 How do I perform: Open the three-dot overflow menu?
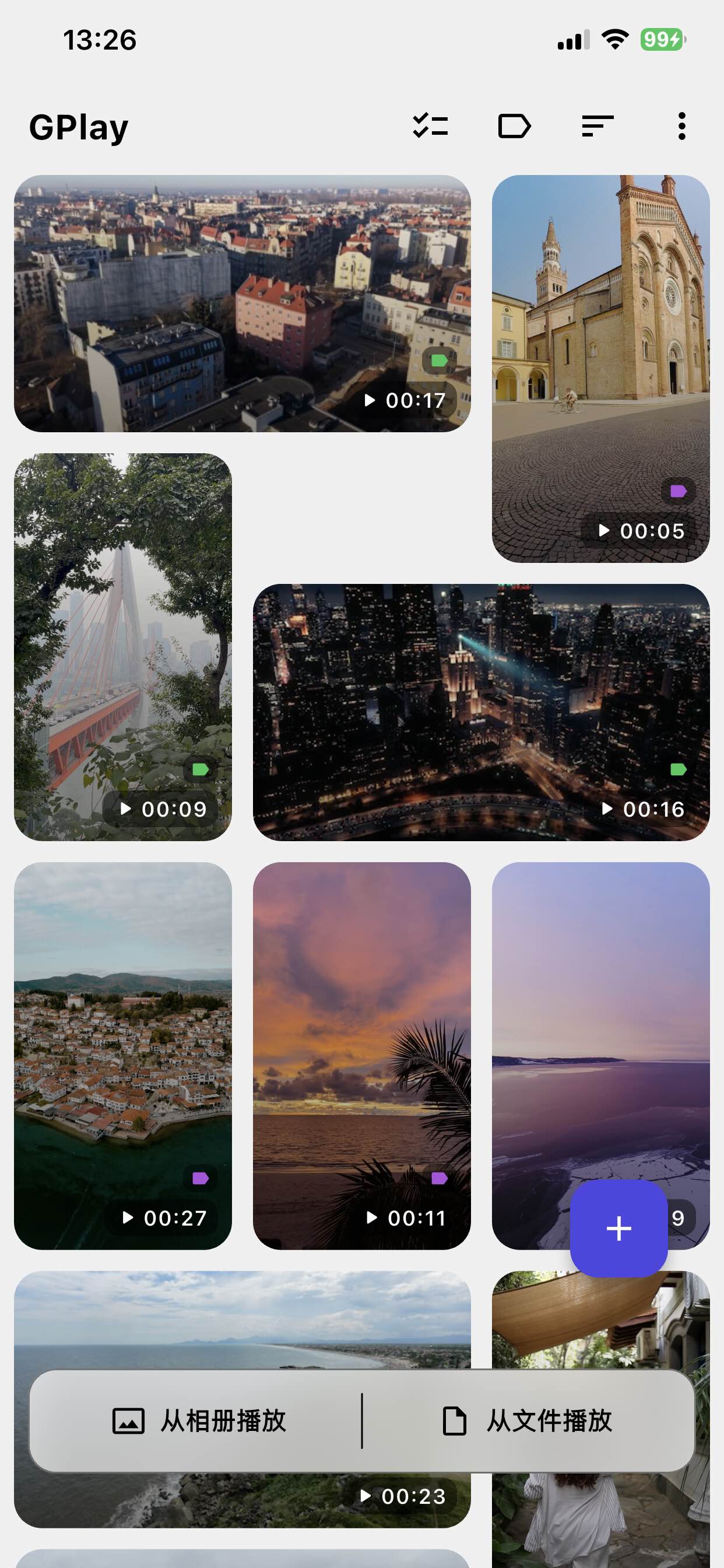pyautogui.click(x=681, y=126)
